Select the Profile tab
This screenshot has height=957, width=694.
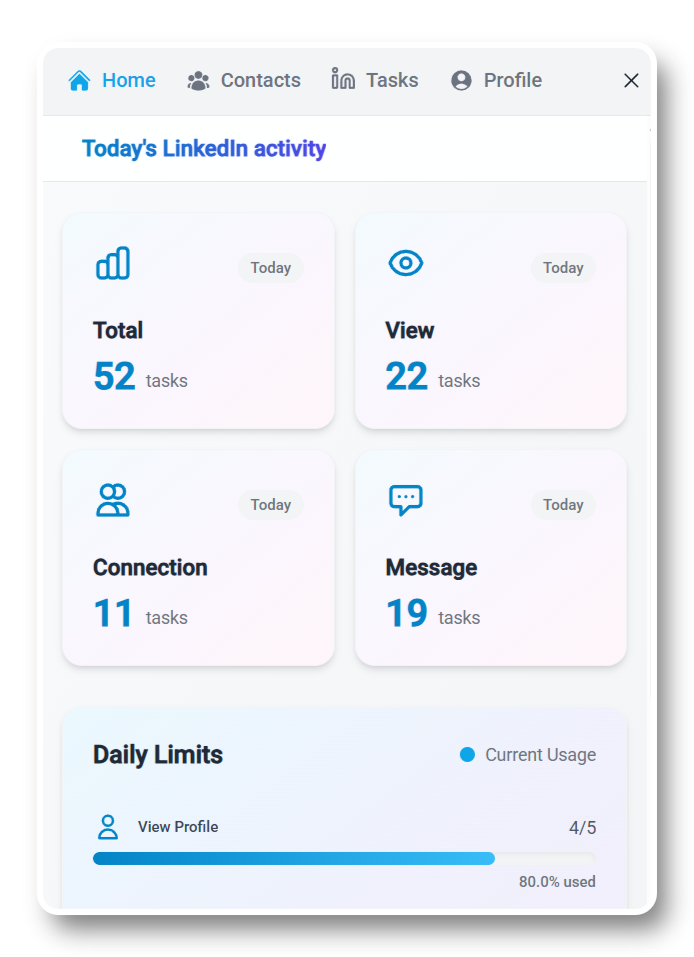click(x=496, y=80)
